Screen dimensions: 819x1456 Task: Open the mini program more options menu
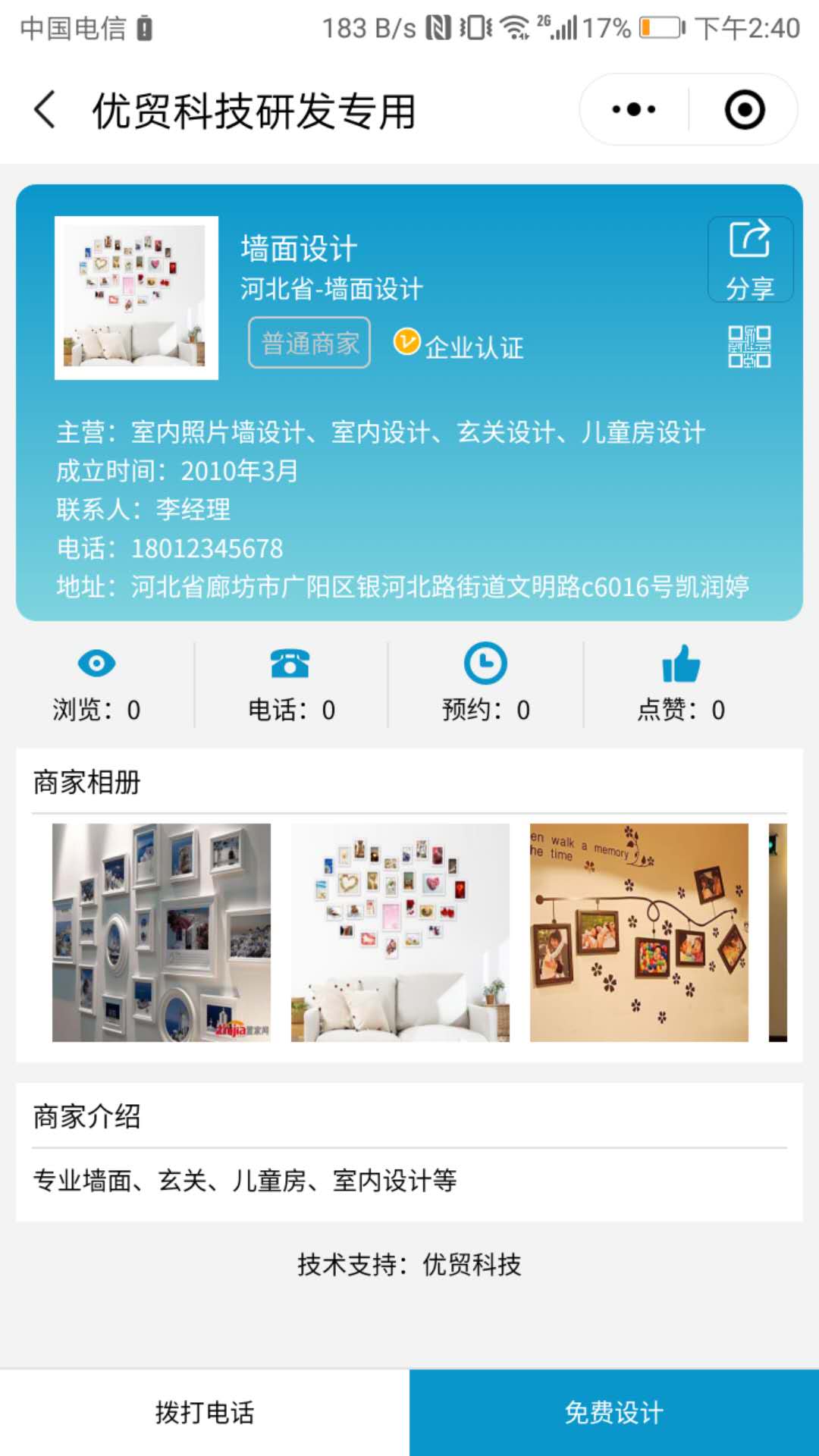pos(634,110)
